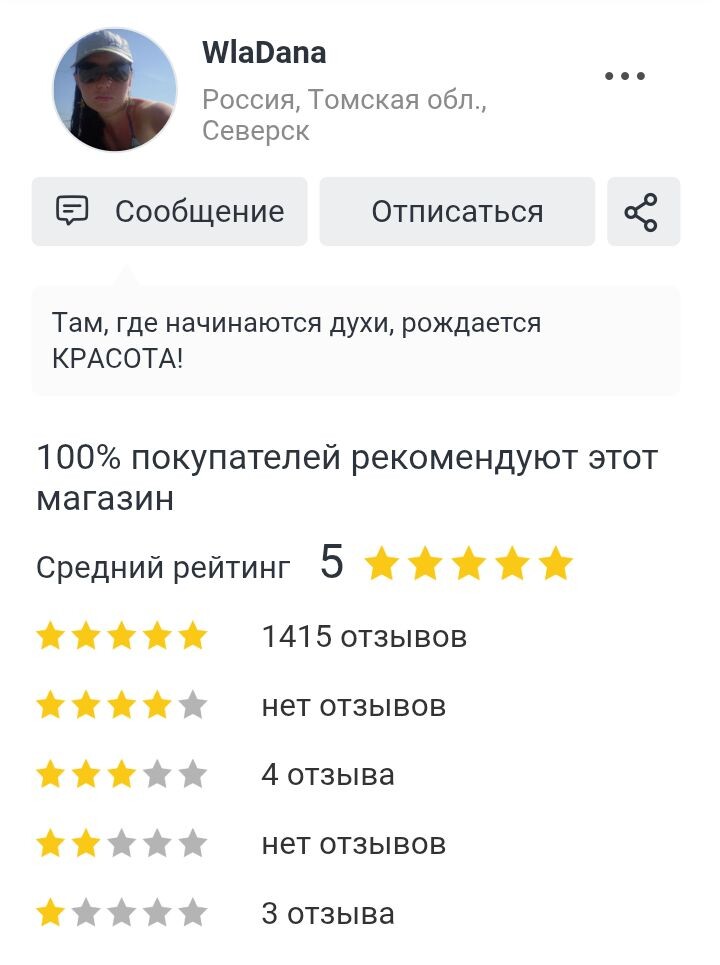Click the last gray star of the 1-star row
720x965 pixels.
click(190, 913)
